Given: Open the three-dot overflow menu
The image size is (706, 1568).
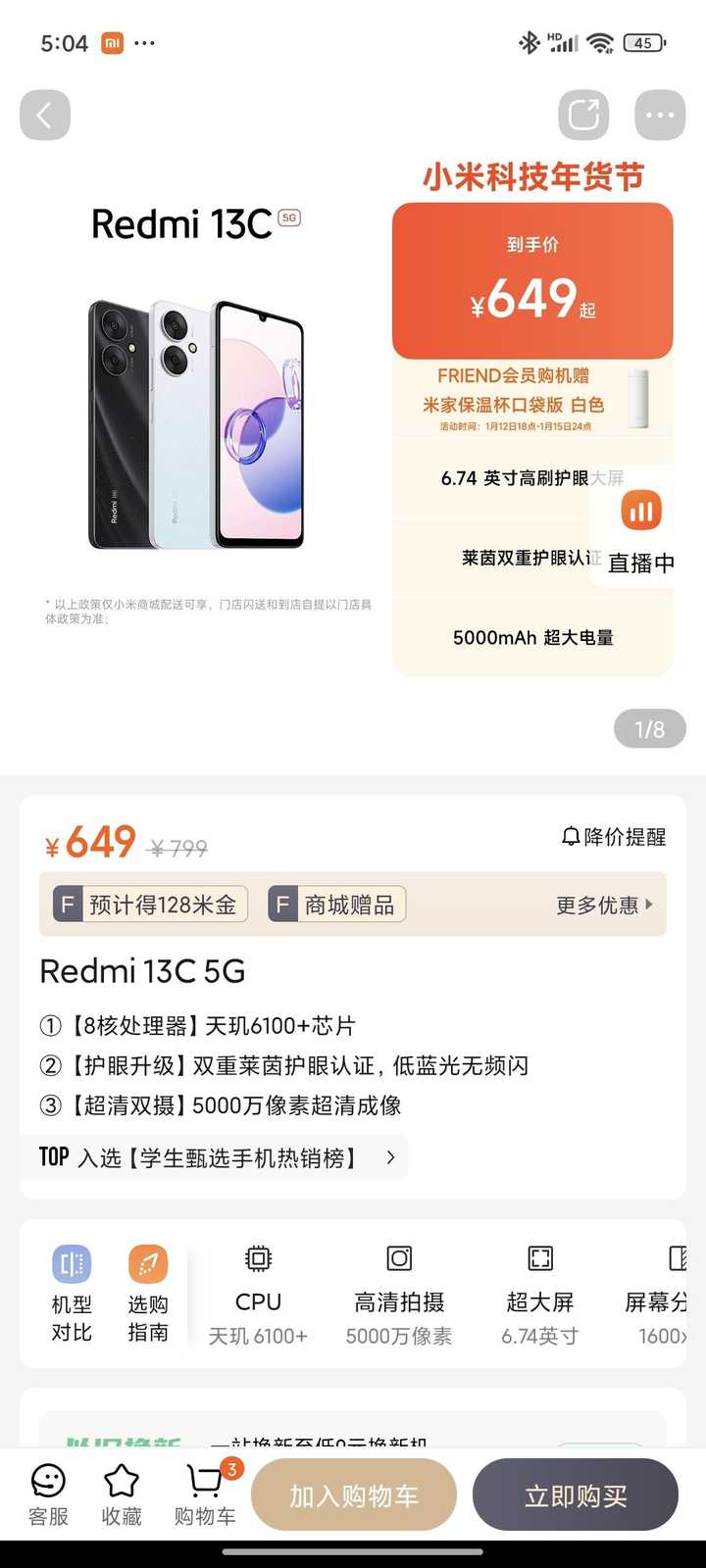Looking at the screenshot, I should point(660,116).
